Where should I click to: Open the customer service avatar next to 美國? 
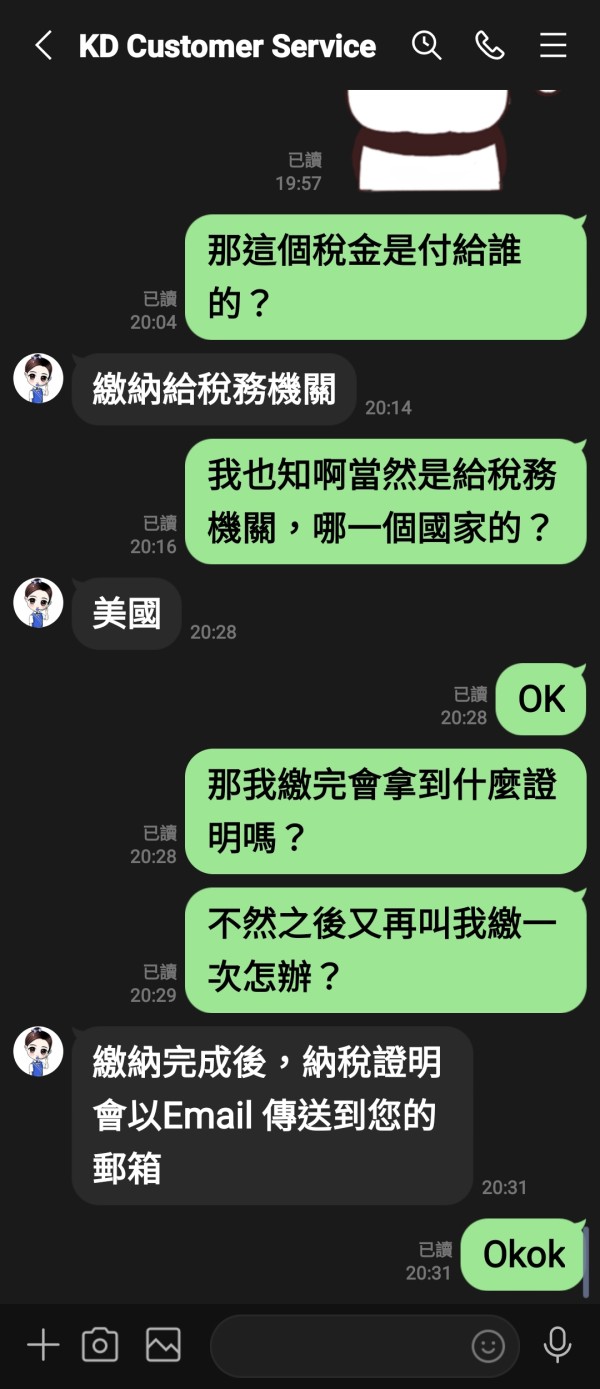[38, 603]
